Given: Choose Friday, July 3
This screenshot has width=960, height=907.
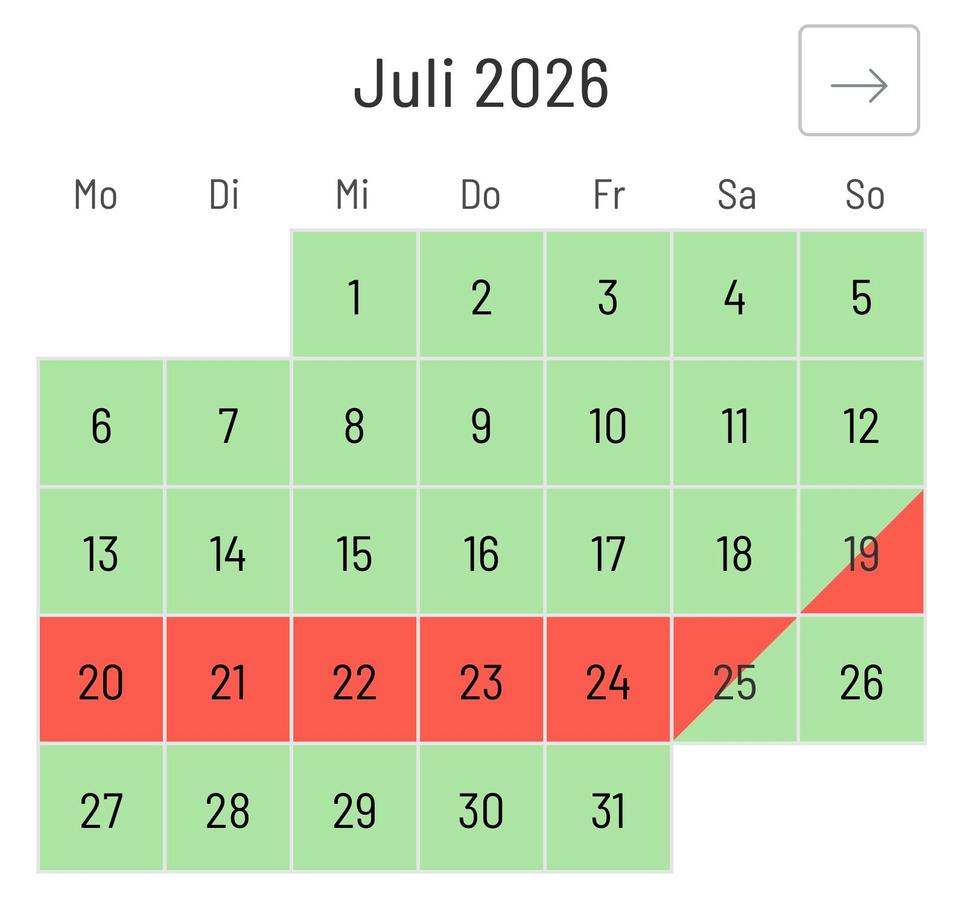Looking at the screenshot, I should pos(608,295).
